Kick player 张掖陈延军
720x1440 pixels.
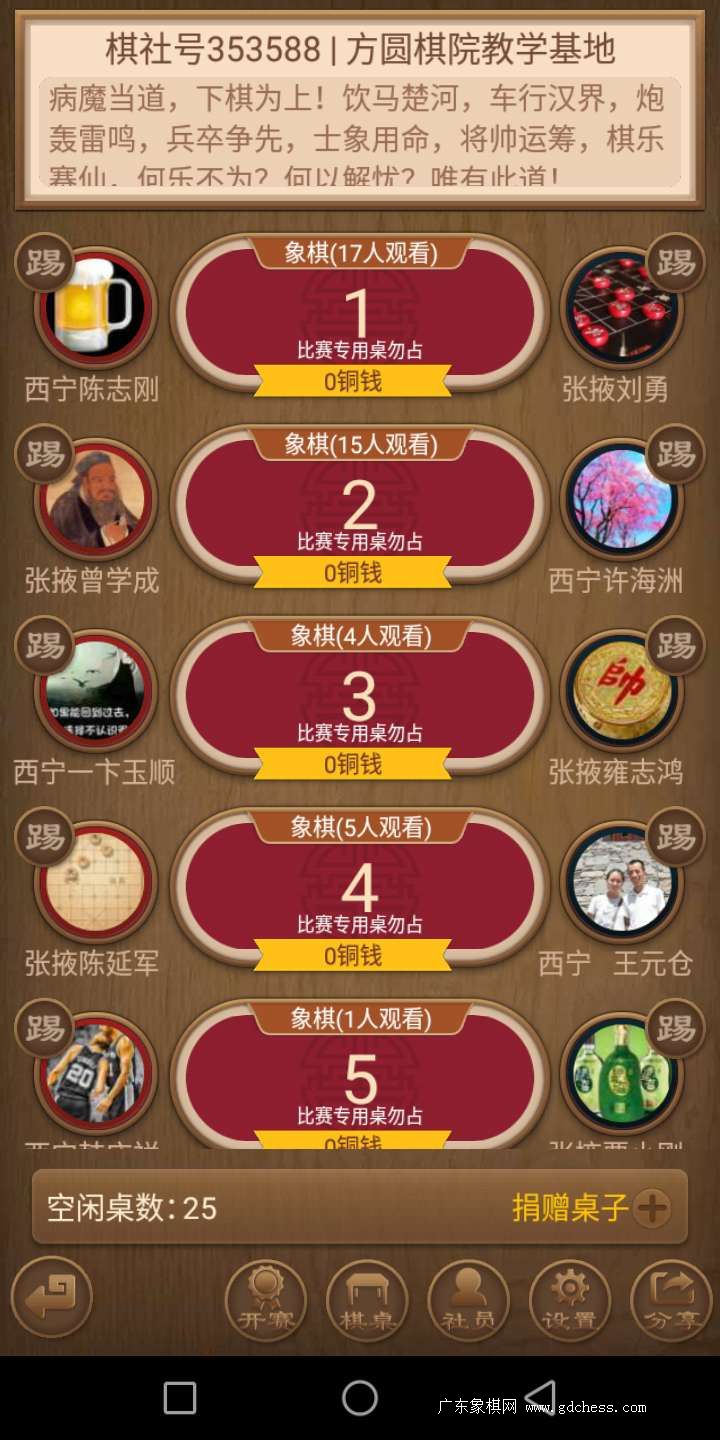point(44,837)
